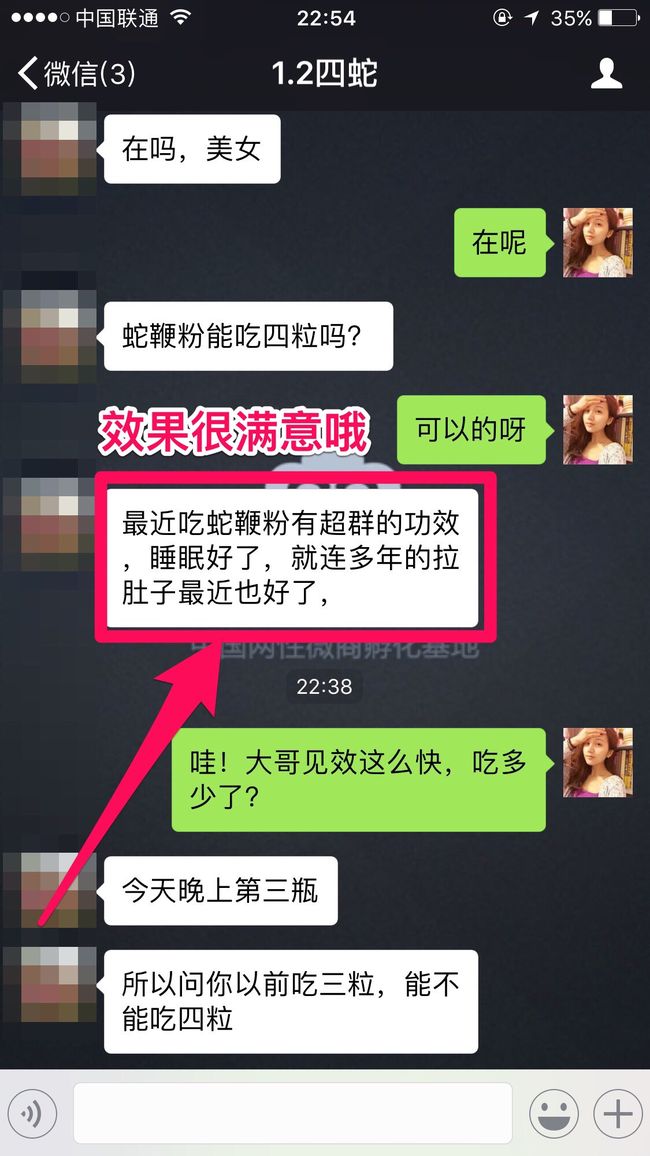Tap the contact's avatar beside 在吗，美女
The height and width of the screenshot is (1156, 650).
click(49, 149)
